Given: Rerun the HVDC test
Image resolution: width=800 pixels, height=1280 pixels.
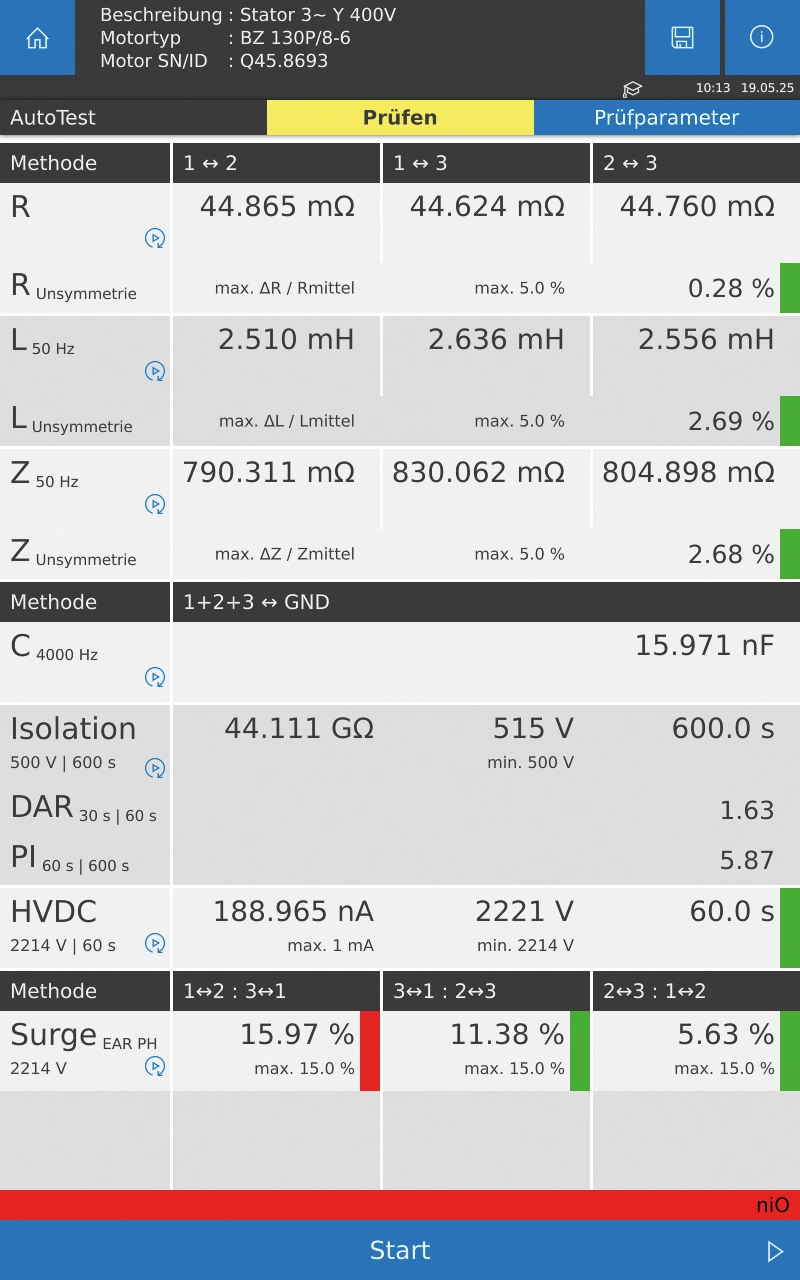Looking at the screenshot, I should tap(155, 943).
